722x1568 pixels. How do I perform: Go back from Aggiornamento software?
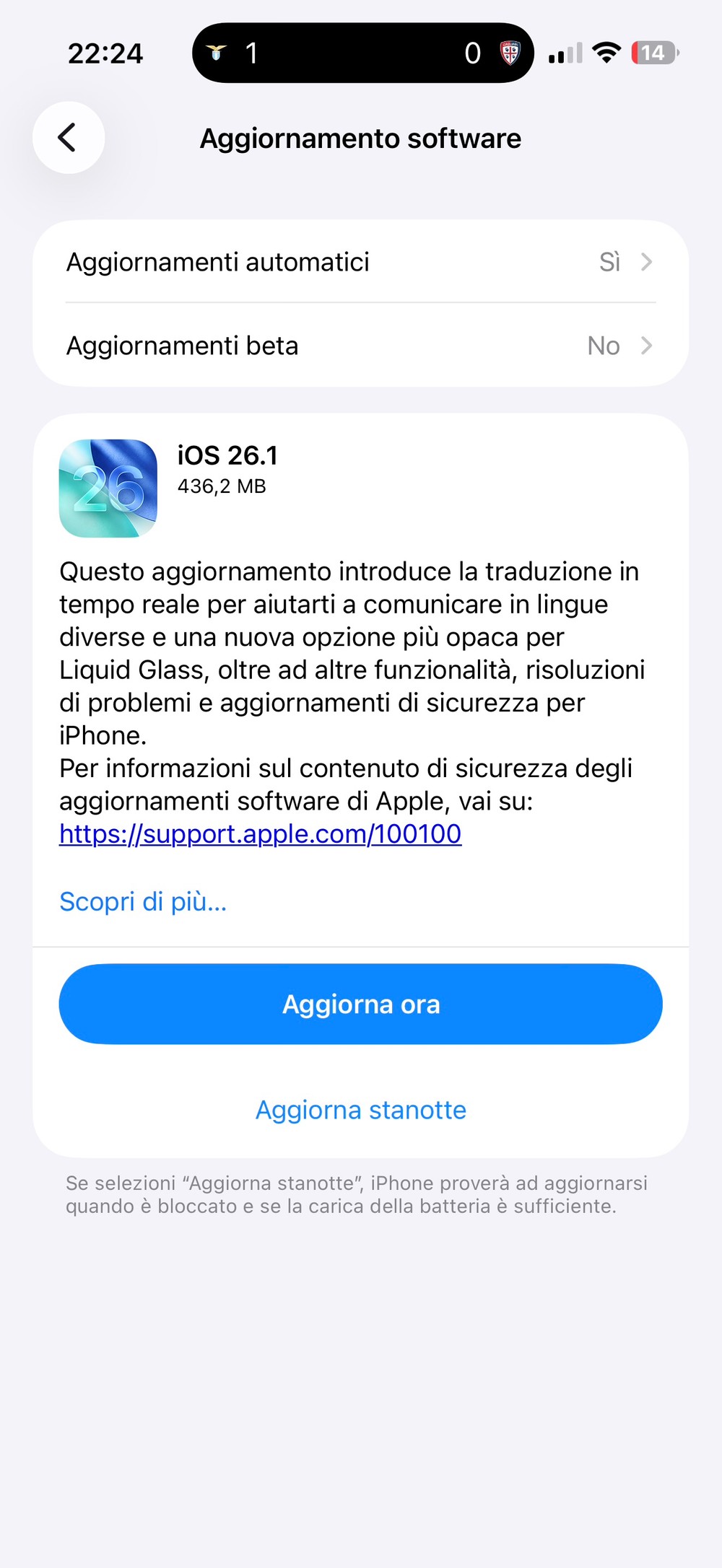69,137
